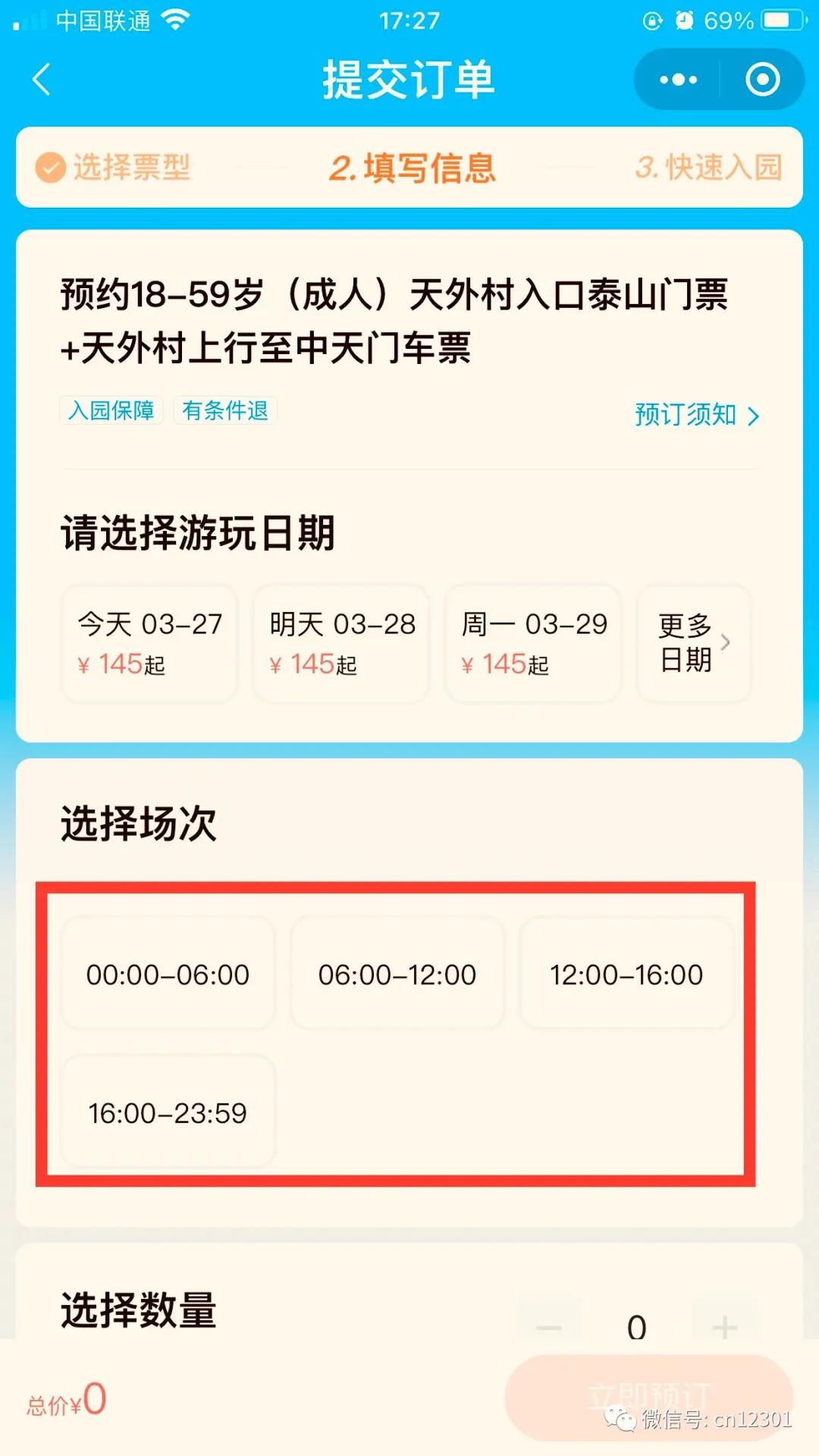819x1456 pixels.
Task: Open 更多日期 for more dates
Action: coord(694,643)
